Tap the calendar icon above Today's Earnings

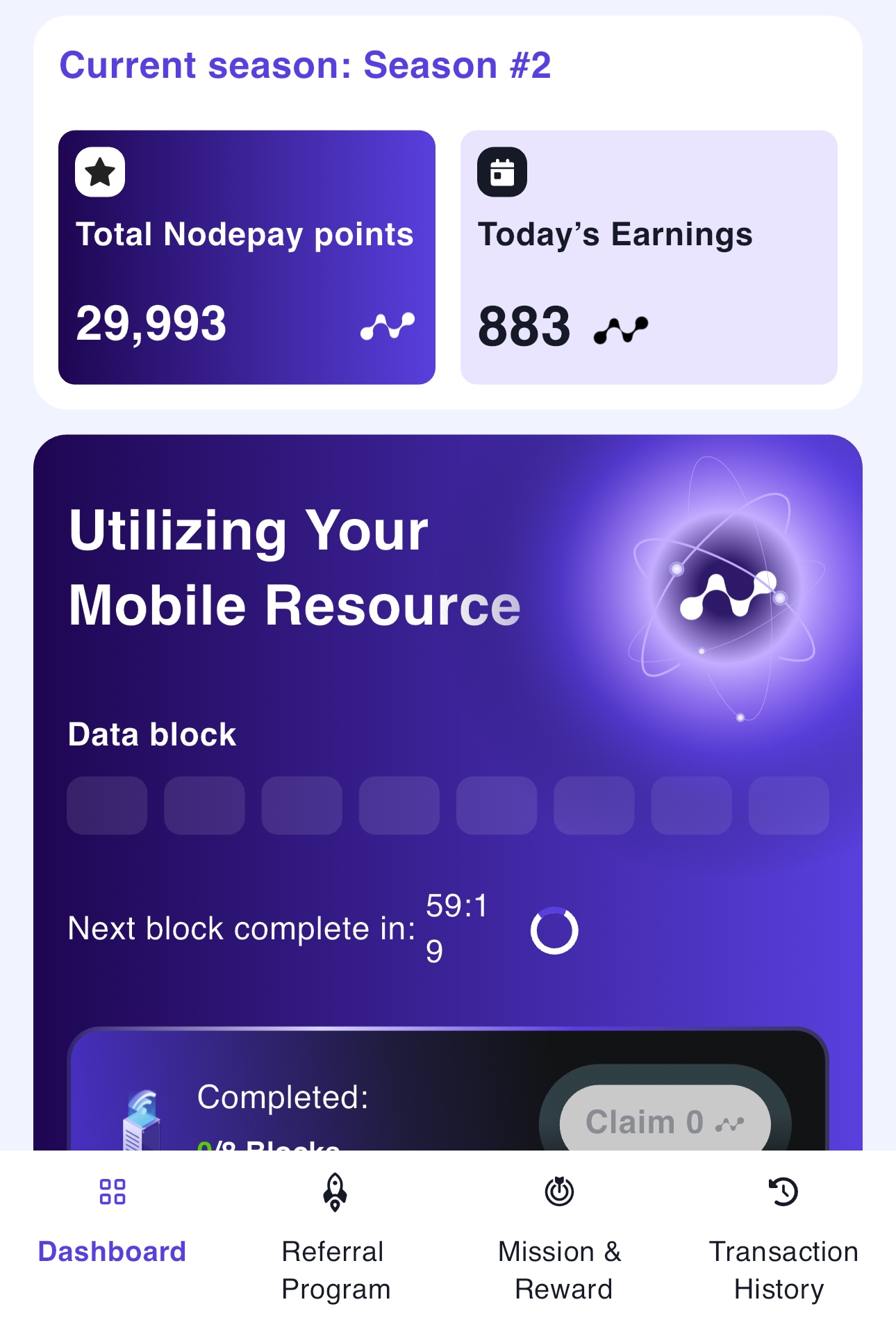click(x=502, y=172)
